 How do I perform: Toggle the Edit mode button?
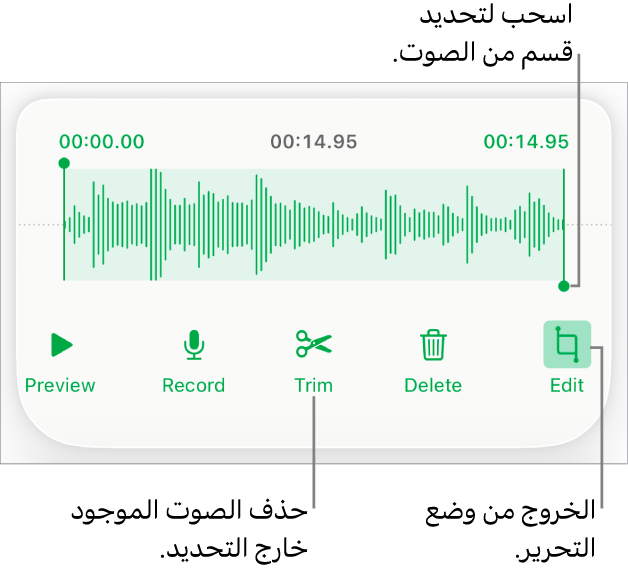tap(567, 346)
